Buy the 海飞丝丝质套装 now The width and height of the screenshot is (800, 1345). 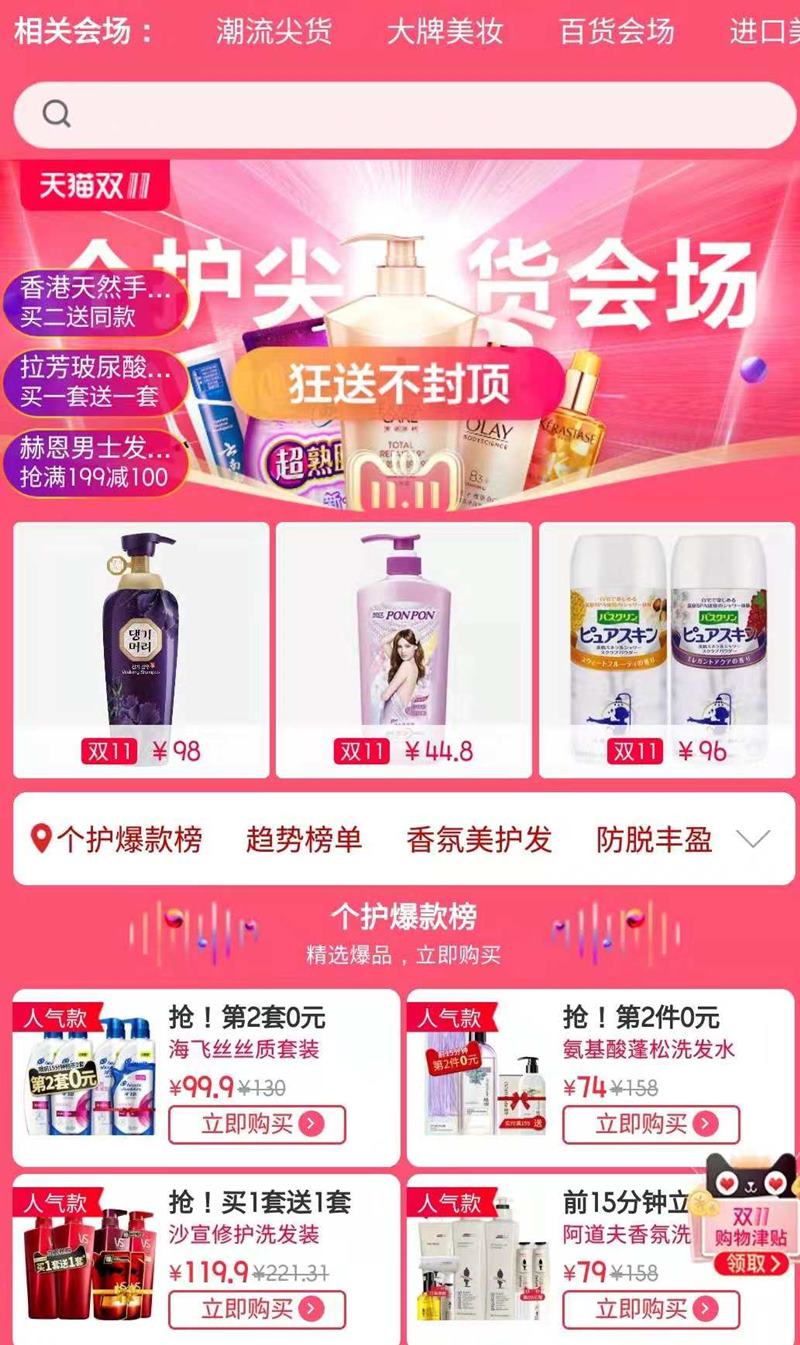click(257, 1125)
